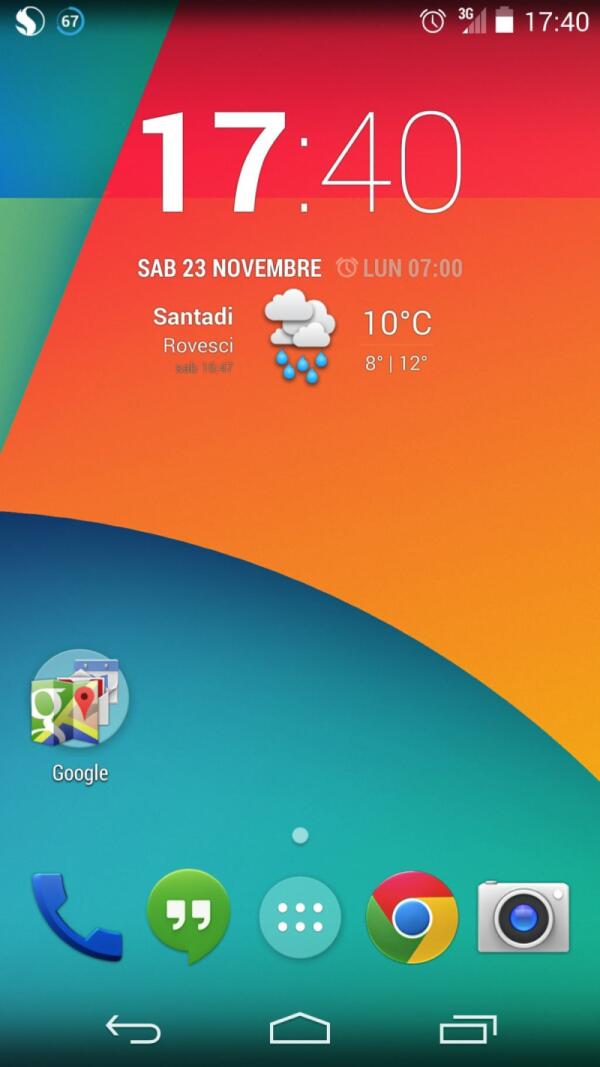Open the app drawer
This screenshot has height=1067, width=600.
pos(300,916)
